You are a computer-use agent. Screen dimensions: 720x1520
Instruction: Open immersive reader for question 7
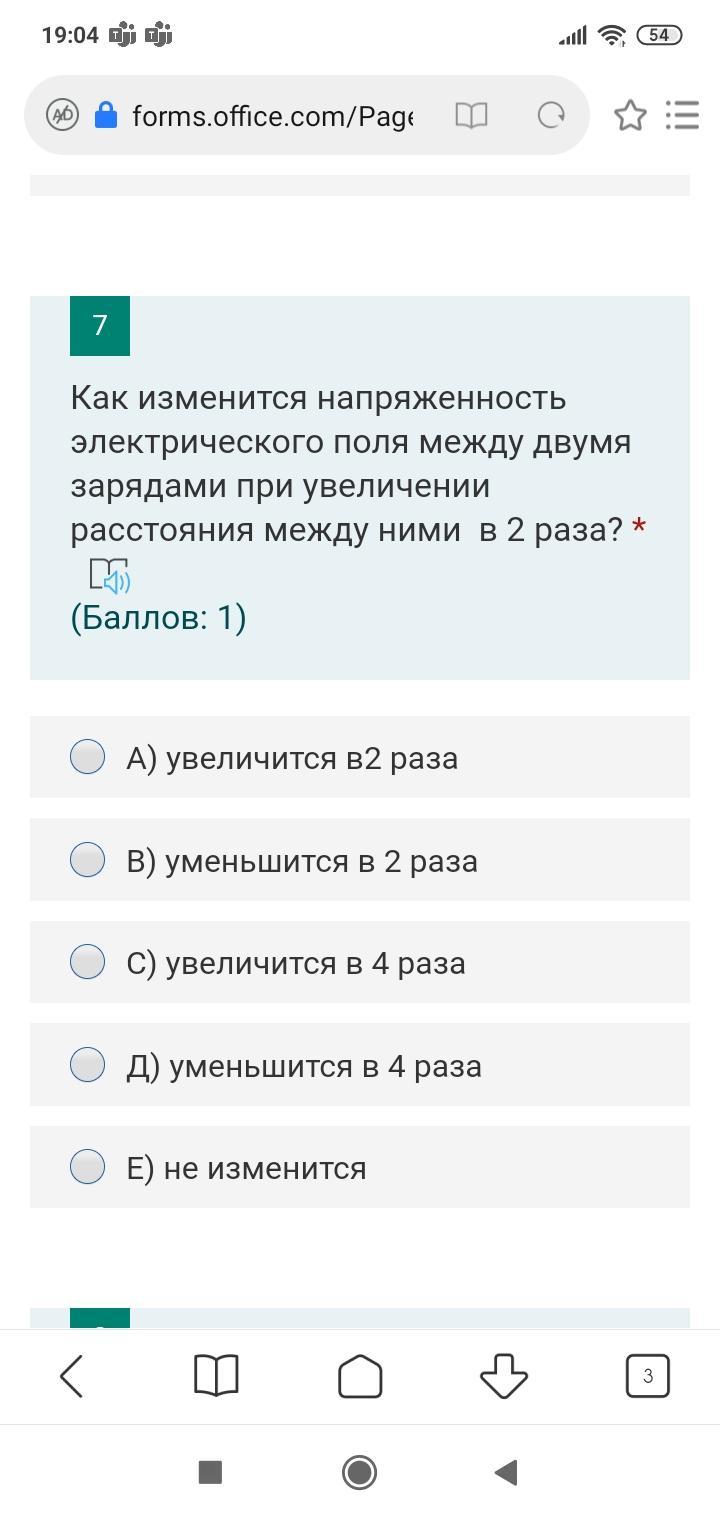tap(110, 576)
